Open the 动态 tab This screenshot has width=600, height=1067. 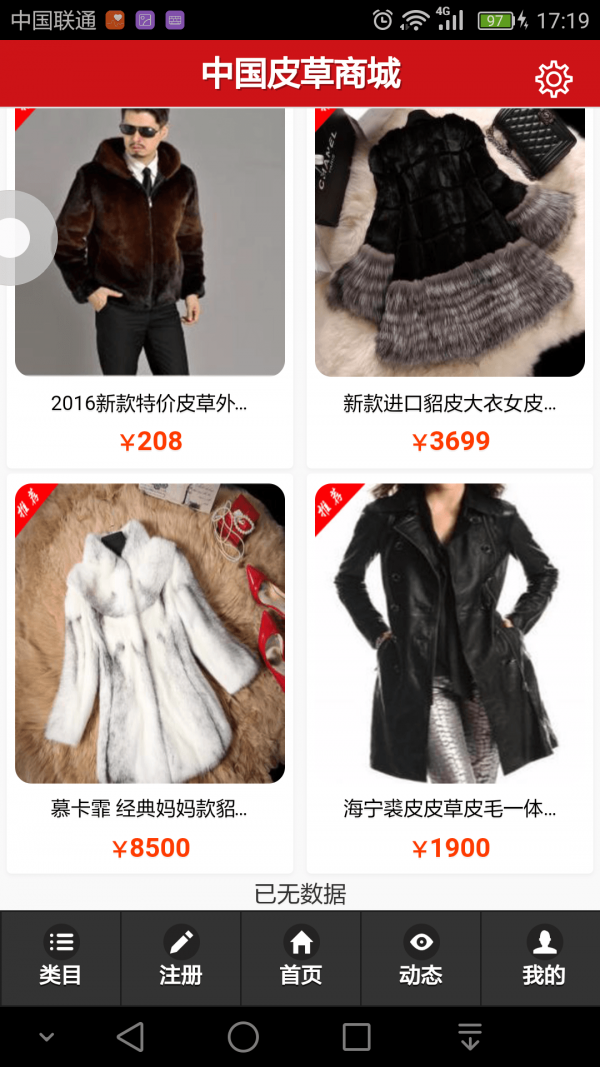pos(421,957)
